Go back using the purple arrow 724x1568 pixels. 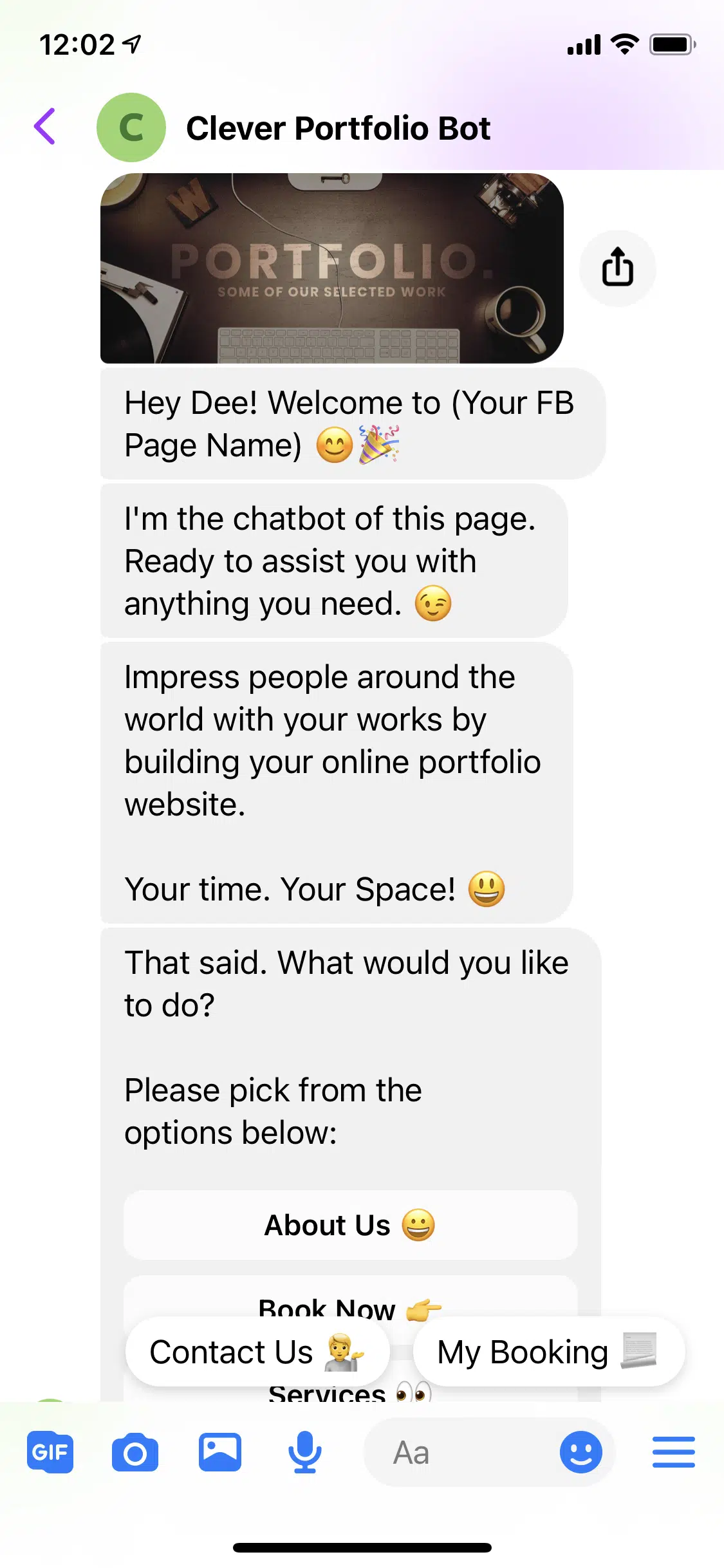click(x=45, y=127)
